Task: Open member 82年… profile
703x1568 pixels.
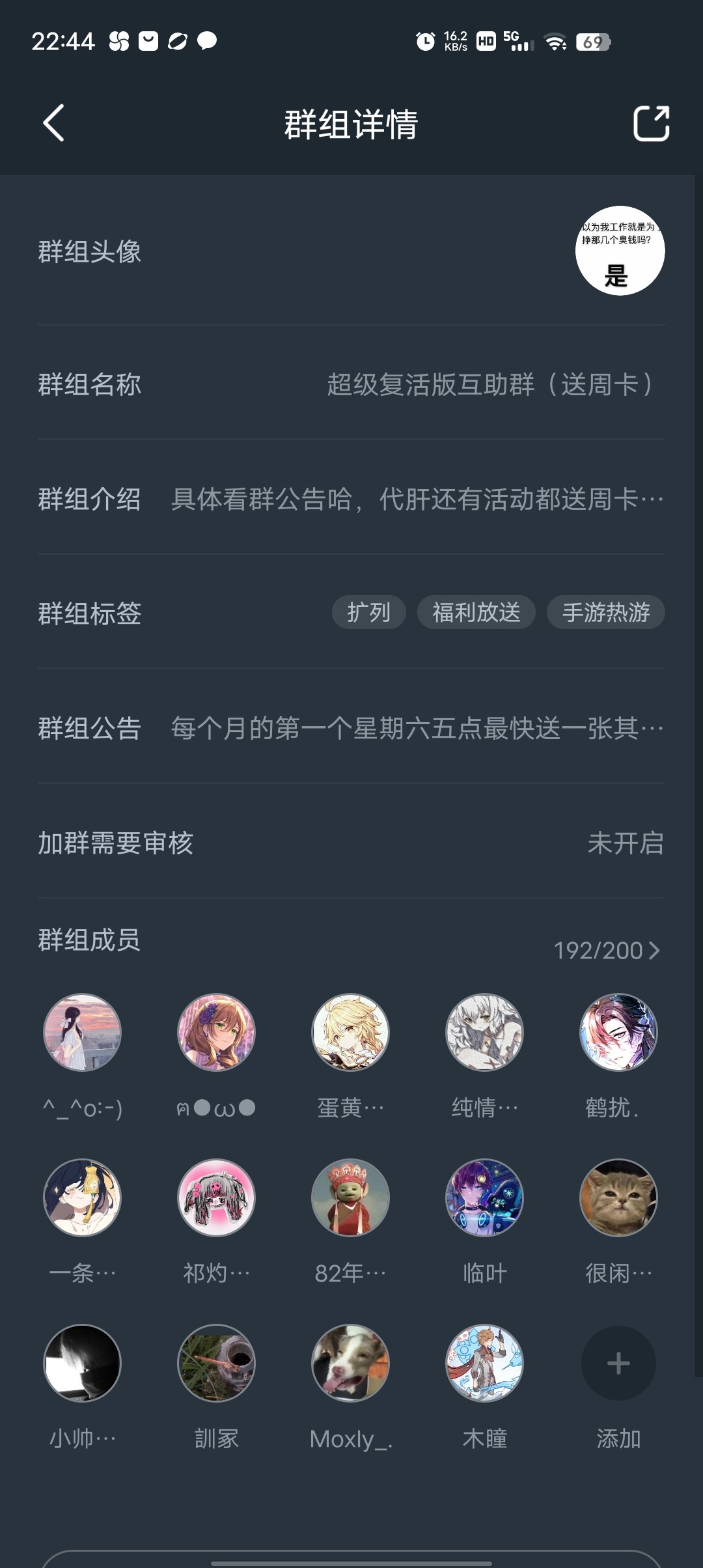Action: [x=350, y=1197]
